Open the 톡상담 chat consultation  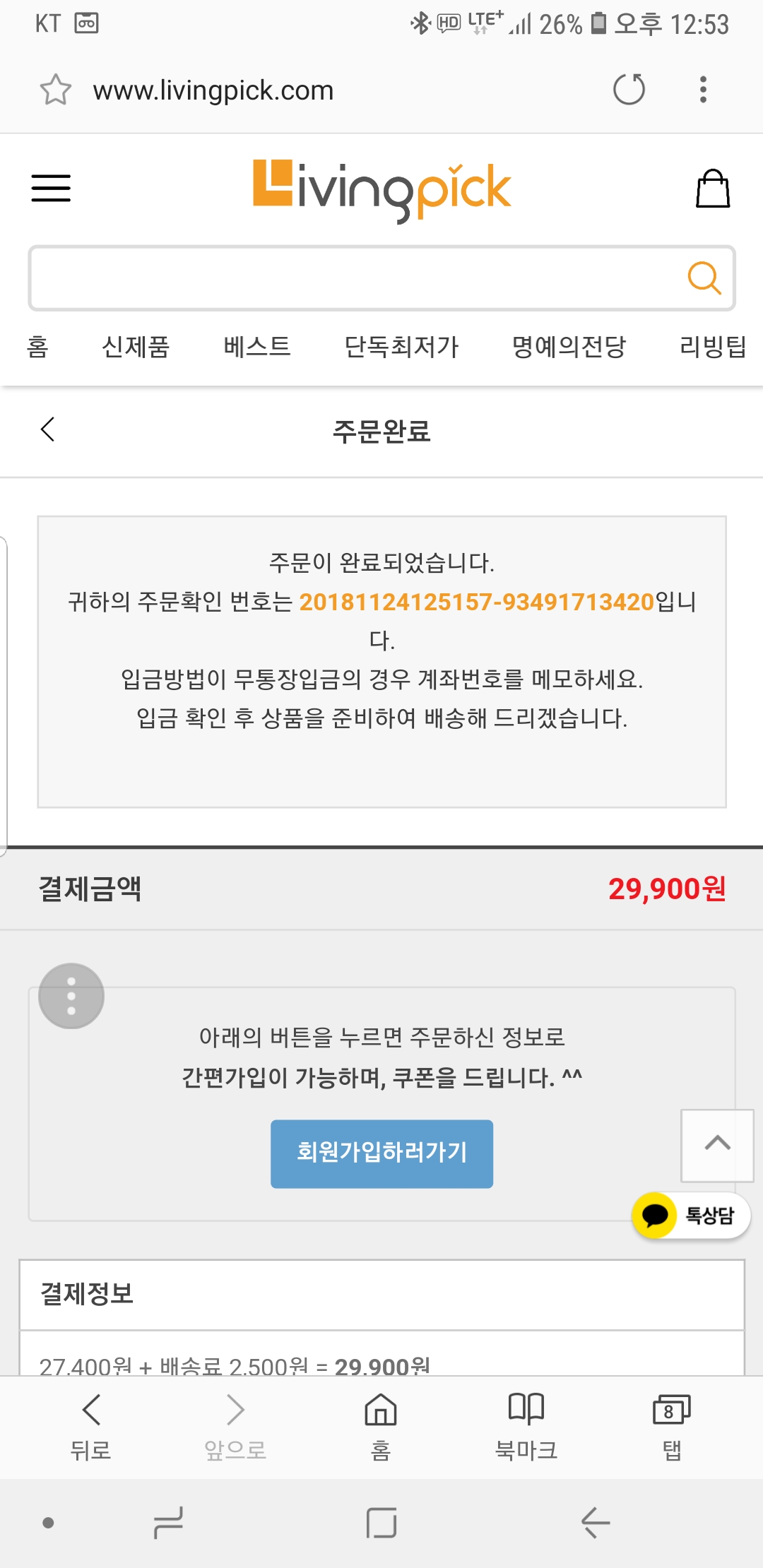tap(690, 1215)
